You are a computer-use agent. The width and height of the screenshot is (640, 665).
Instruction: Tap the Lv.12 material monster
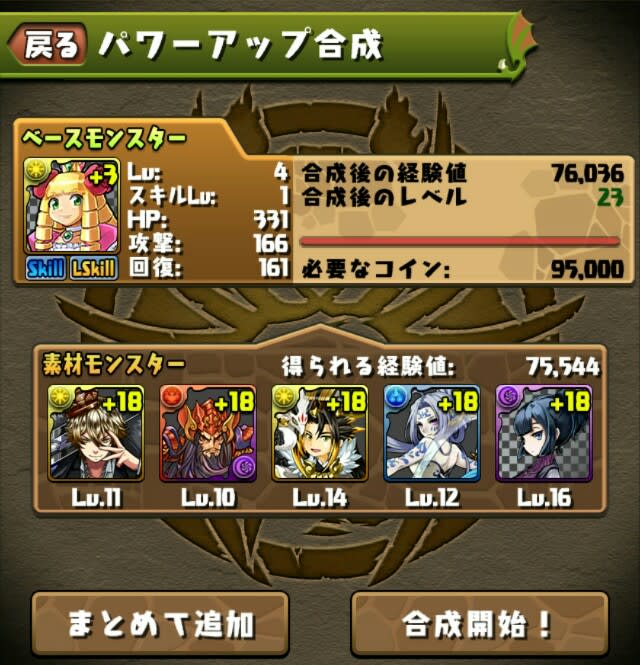click(x=432, y=433)
